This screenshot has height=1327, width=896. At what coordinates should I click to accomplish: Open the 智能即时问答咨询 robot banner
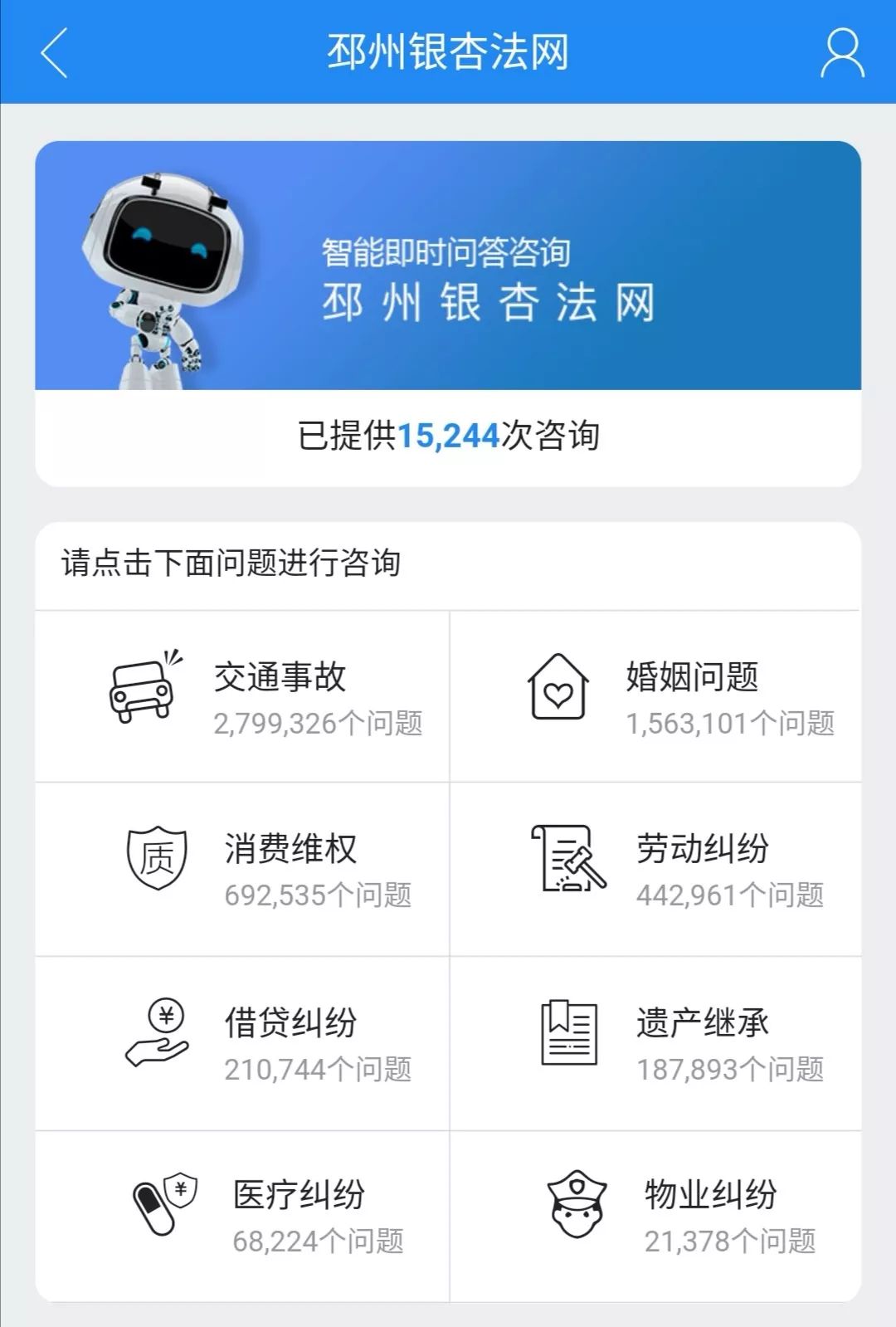point(448,266)
